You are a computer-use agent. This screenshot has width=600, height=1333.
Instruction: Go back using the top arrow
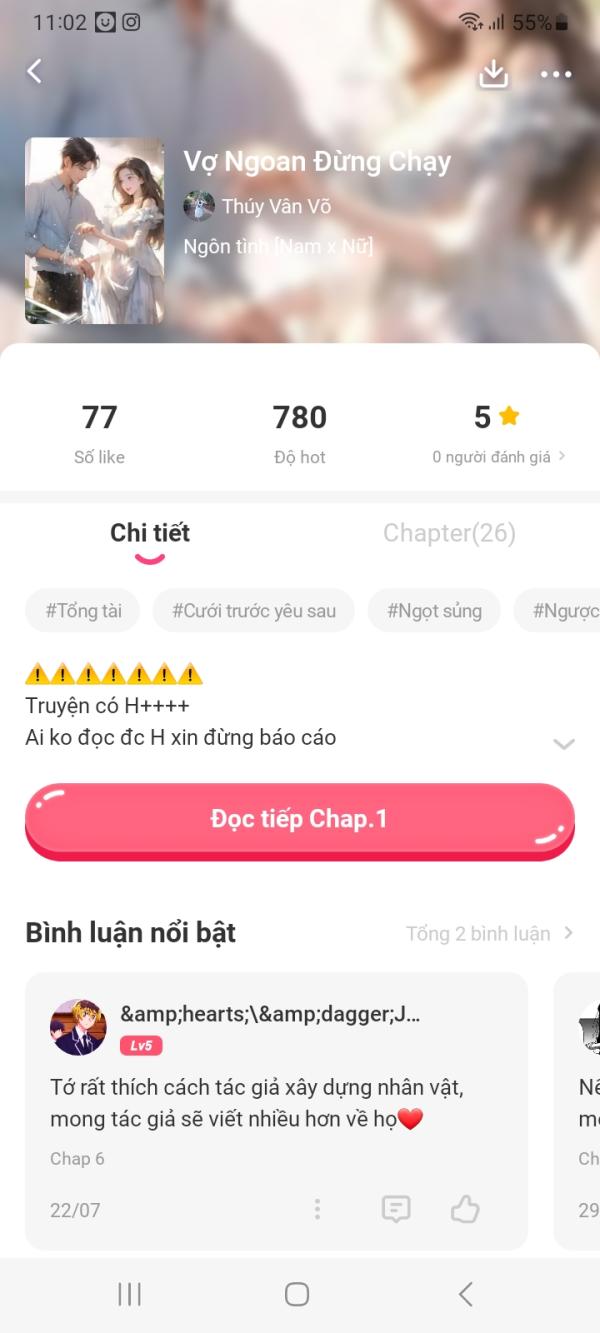pos(35,72)
